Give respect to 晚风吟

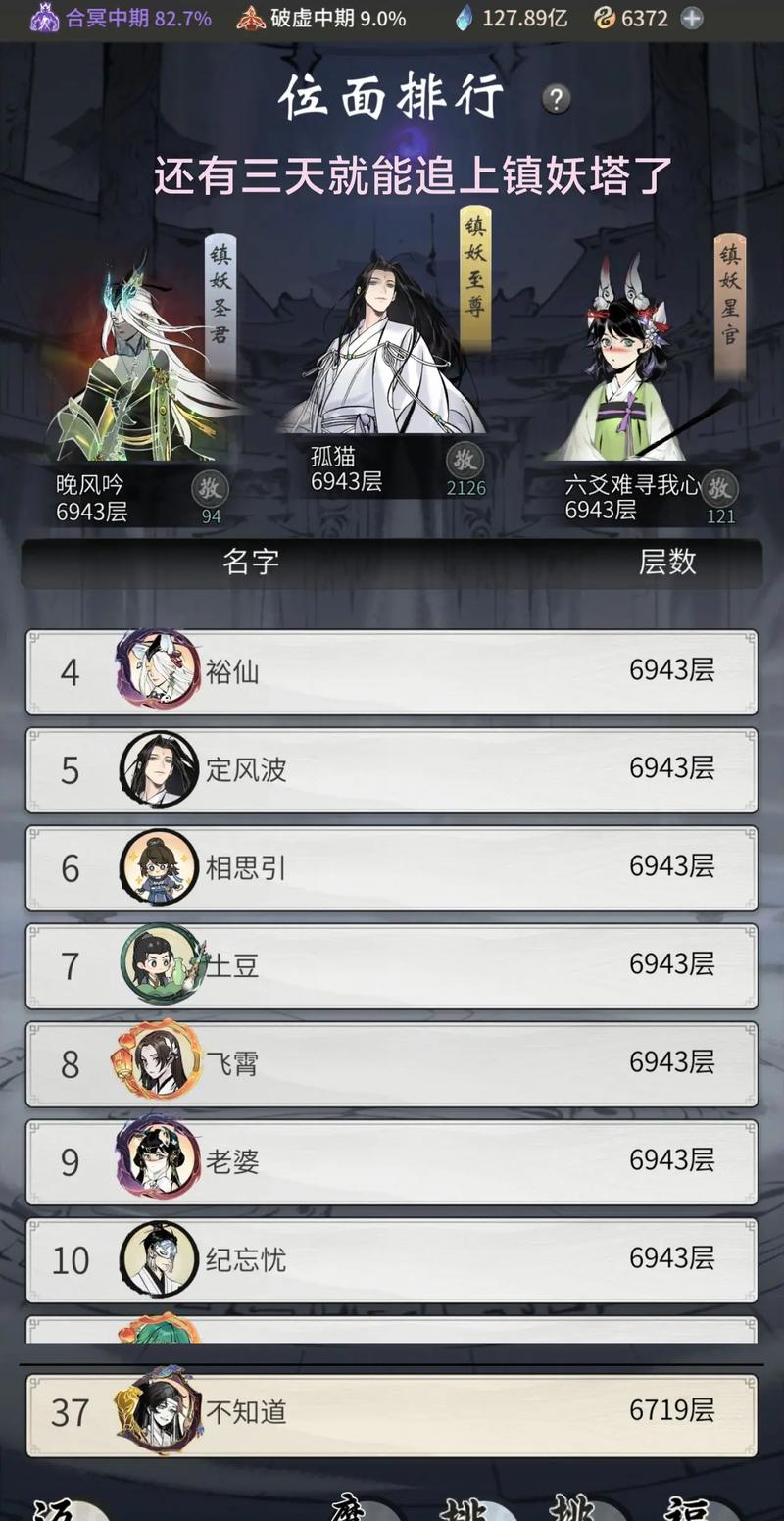209,487
